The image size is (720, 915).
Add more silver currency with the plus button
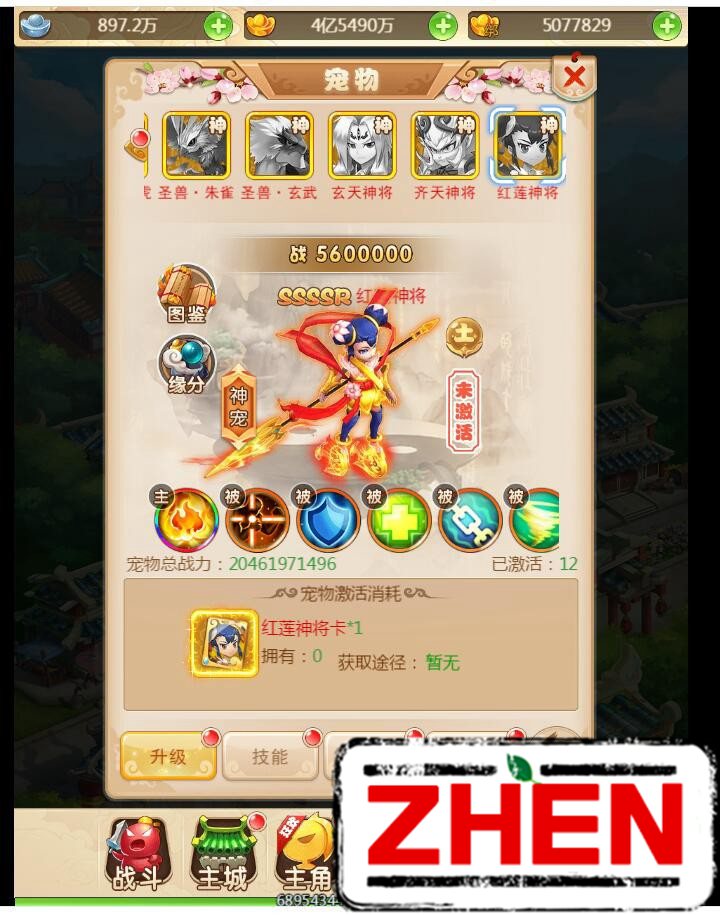point(218,26)
